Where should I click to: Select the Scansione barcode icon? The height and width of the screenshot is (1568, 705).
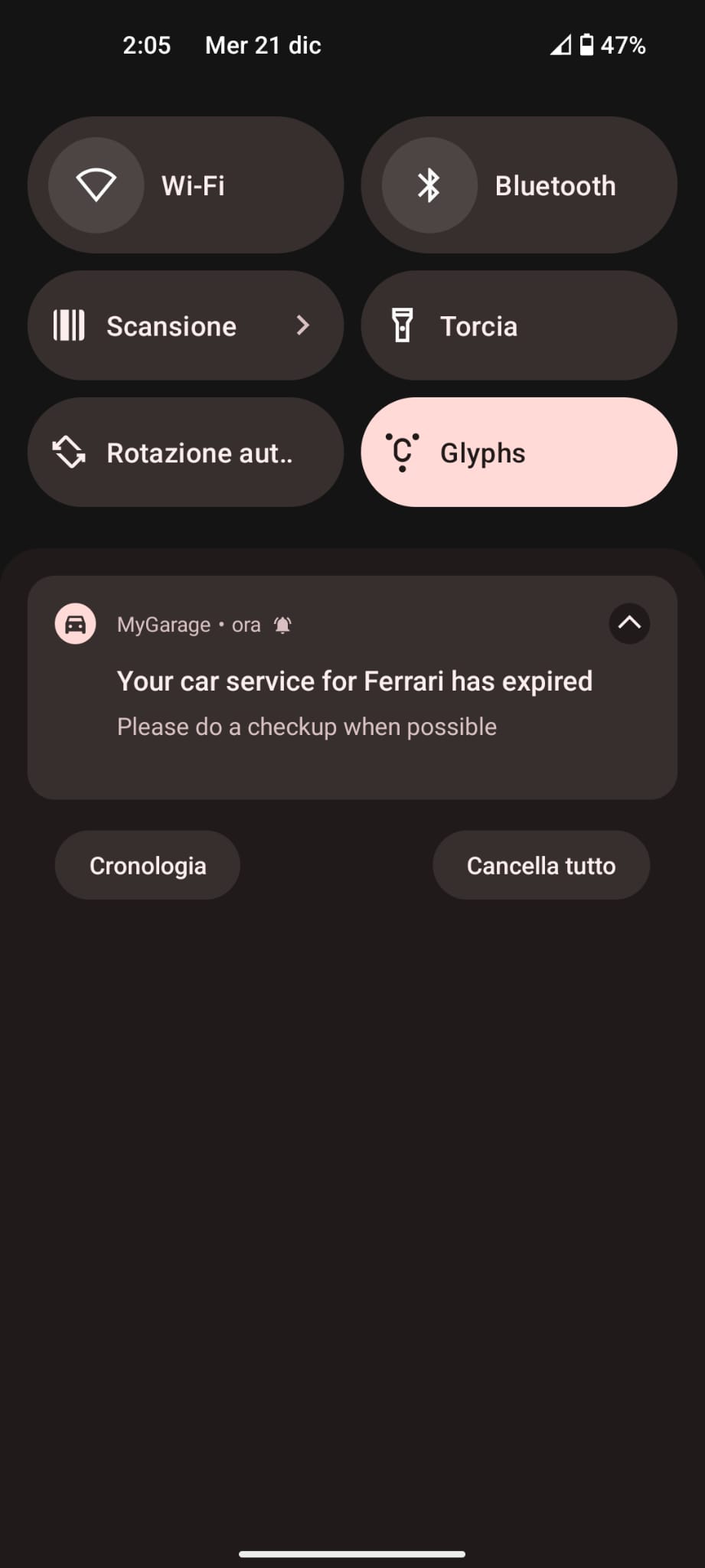(x=69, y=325)
